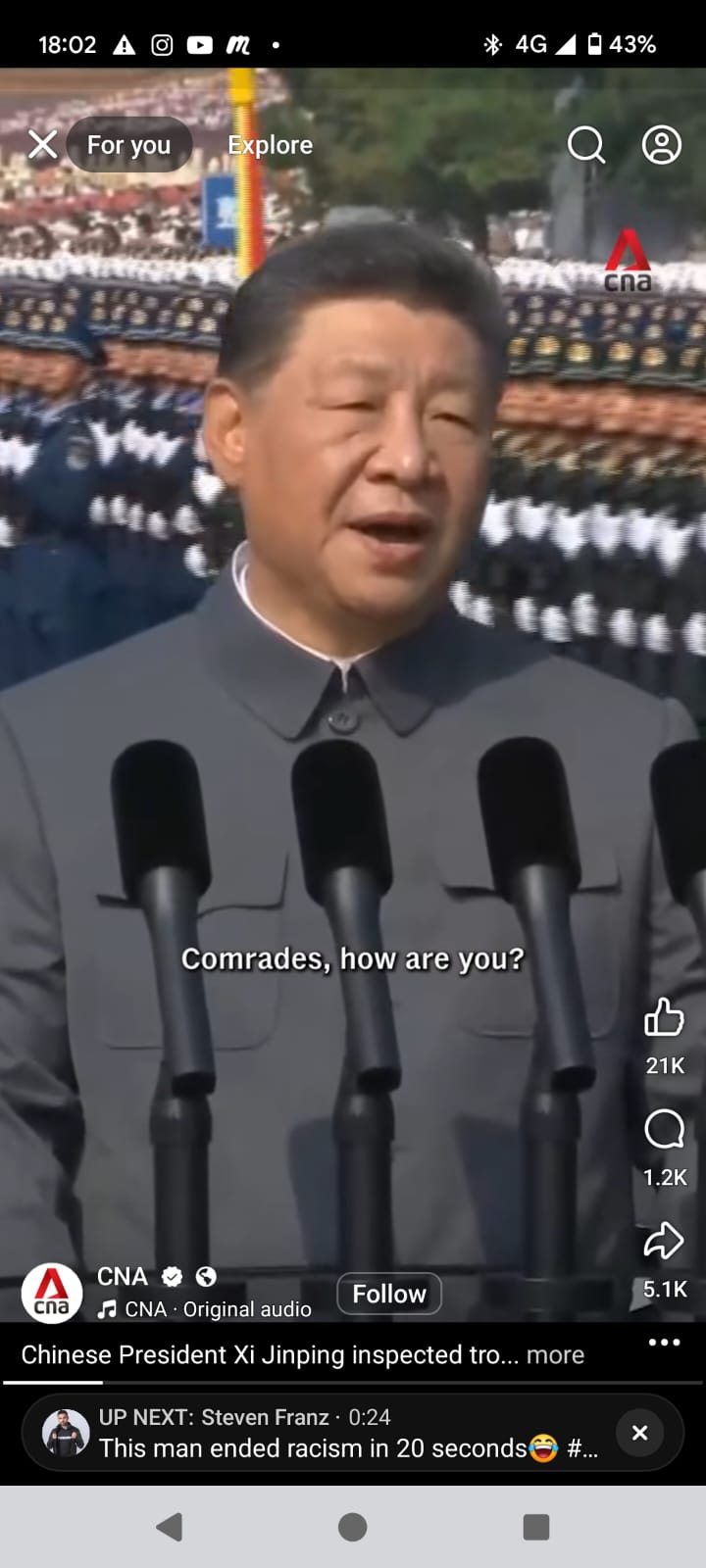Like this CNA video
706x1568 pixels.
coord(664,1019)
